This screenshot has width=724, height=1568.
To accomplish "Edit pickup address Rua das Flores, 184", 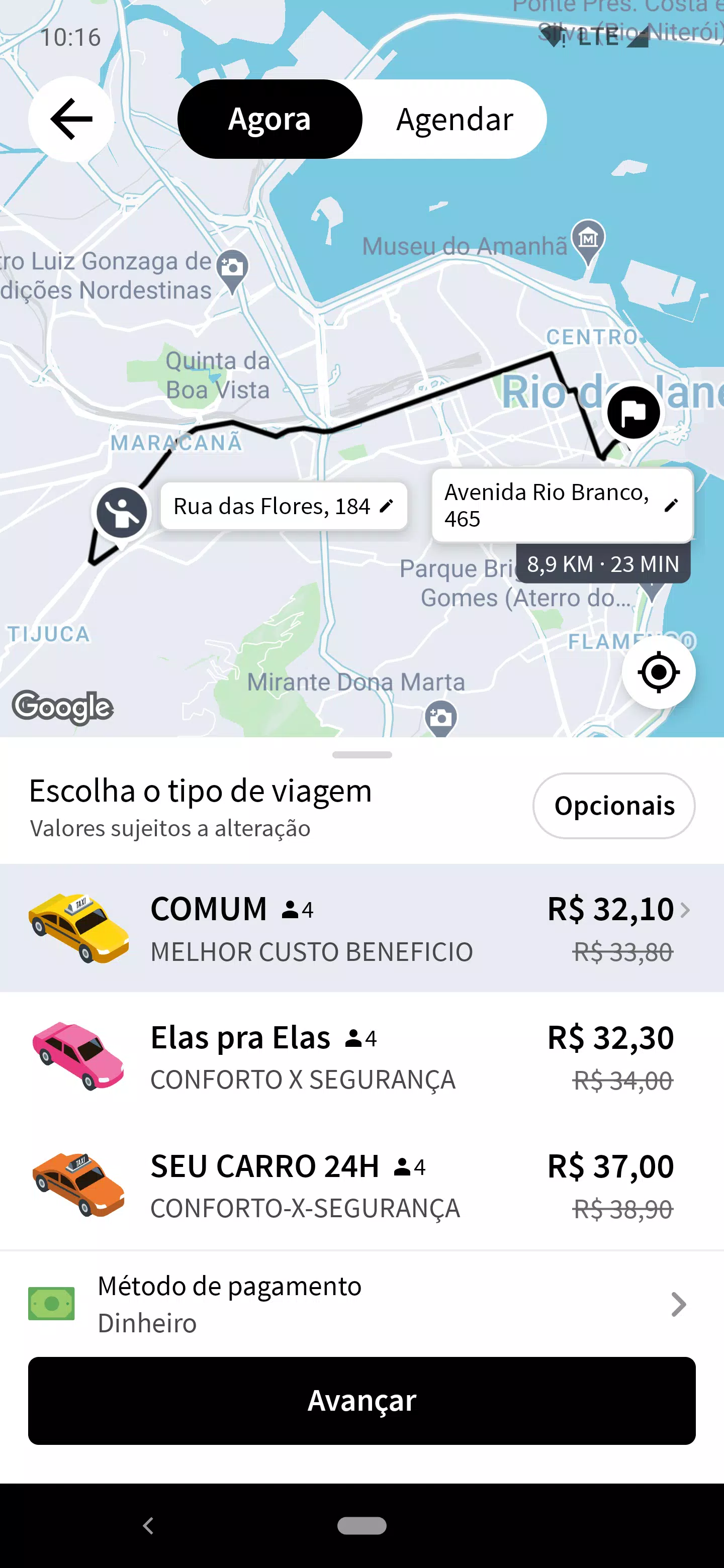I will coord(284,506).
